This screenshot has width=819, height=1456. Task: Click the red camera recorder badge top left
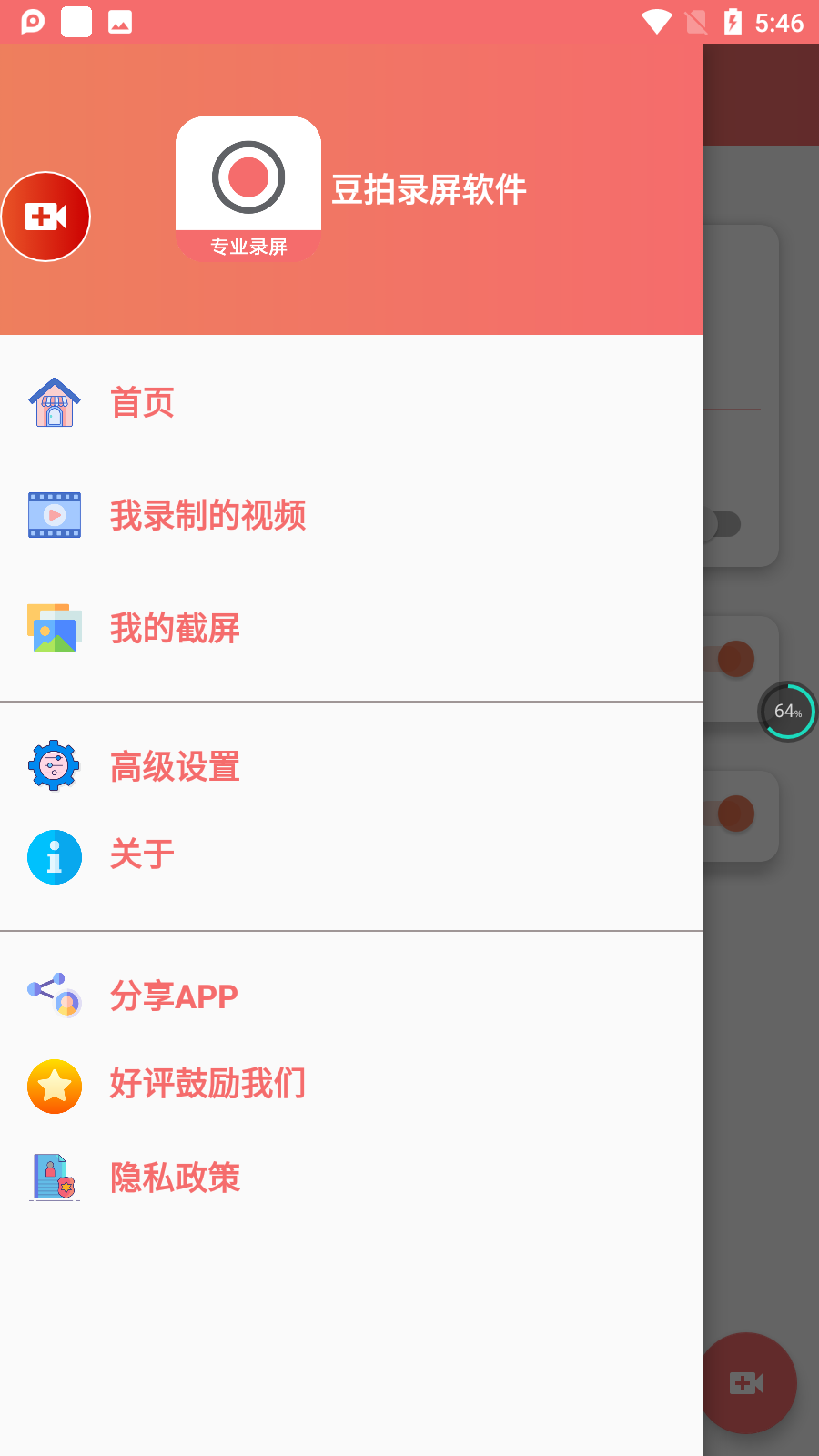(45, 216)
